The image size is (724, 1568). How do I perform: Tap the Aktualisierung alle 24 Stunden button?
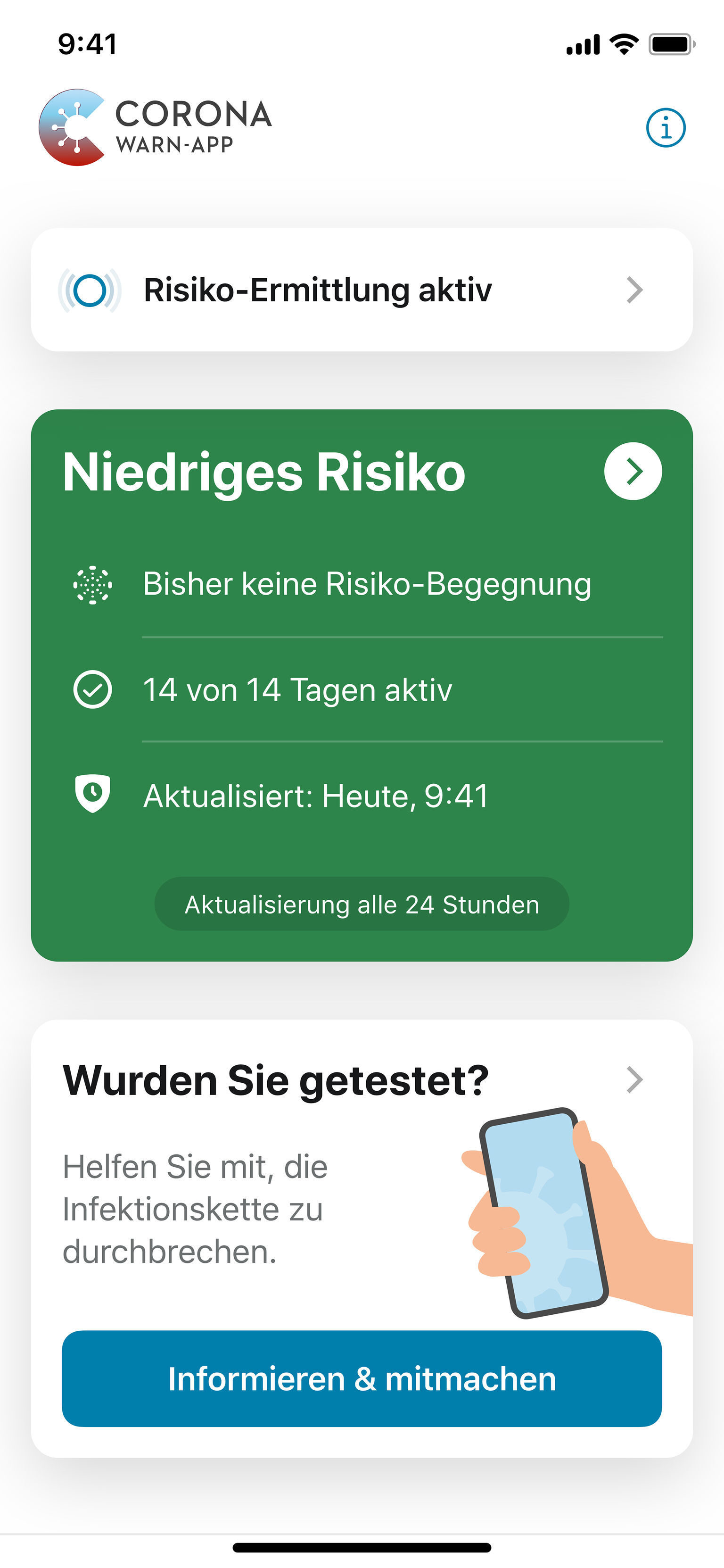tap(362, 904)
